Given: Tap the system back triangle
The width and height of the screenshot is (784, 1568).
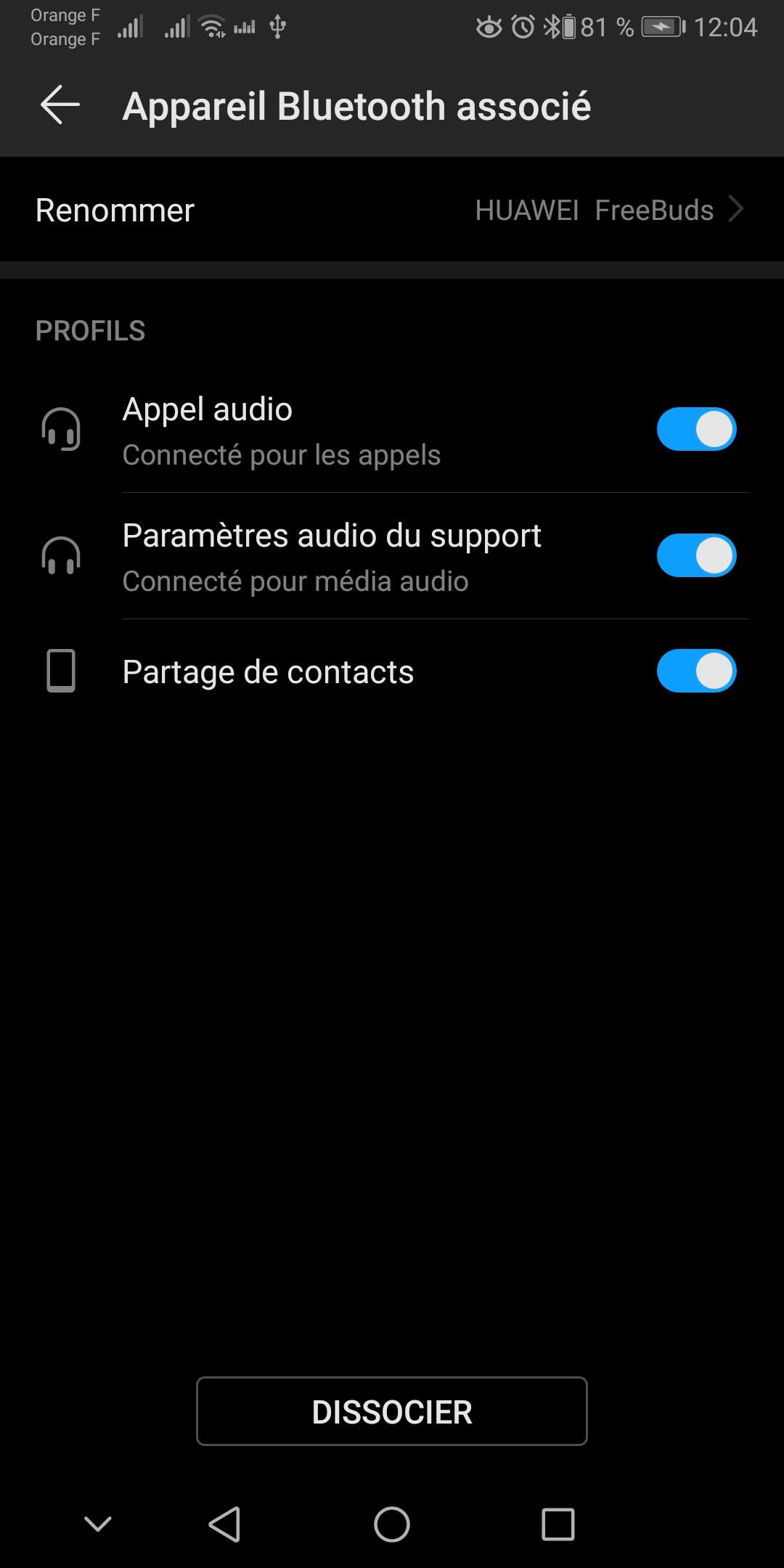Looking at the screenshot, I should [x=225, y=1524].
